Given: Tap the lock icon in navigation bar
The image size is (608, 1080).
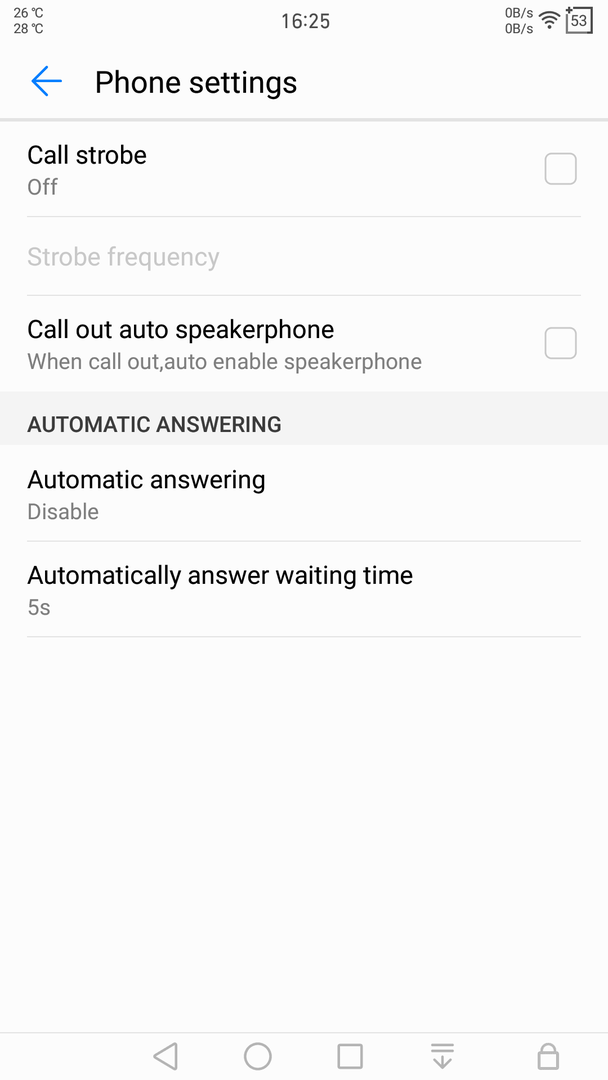Looking at the screenshot, I should coord(548,1056).
